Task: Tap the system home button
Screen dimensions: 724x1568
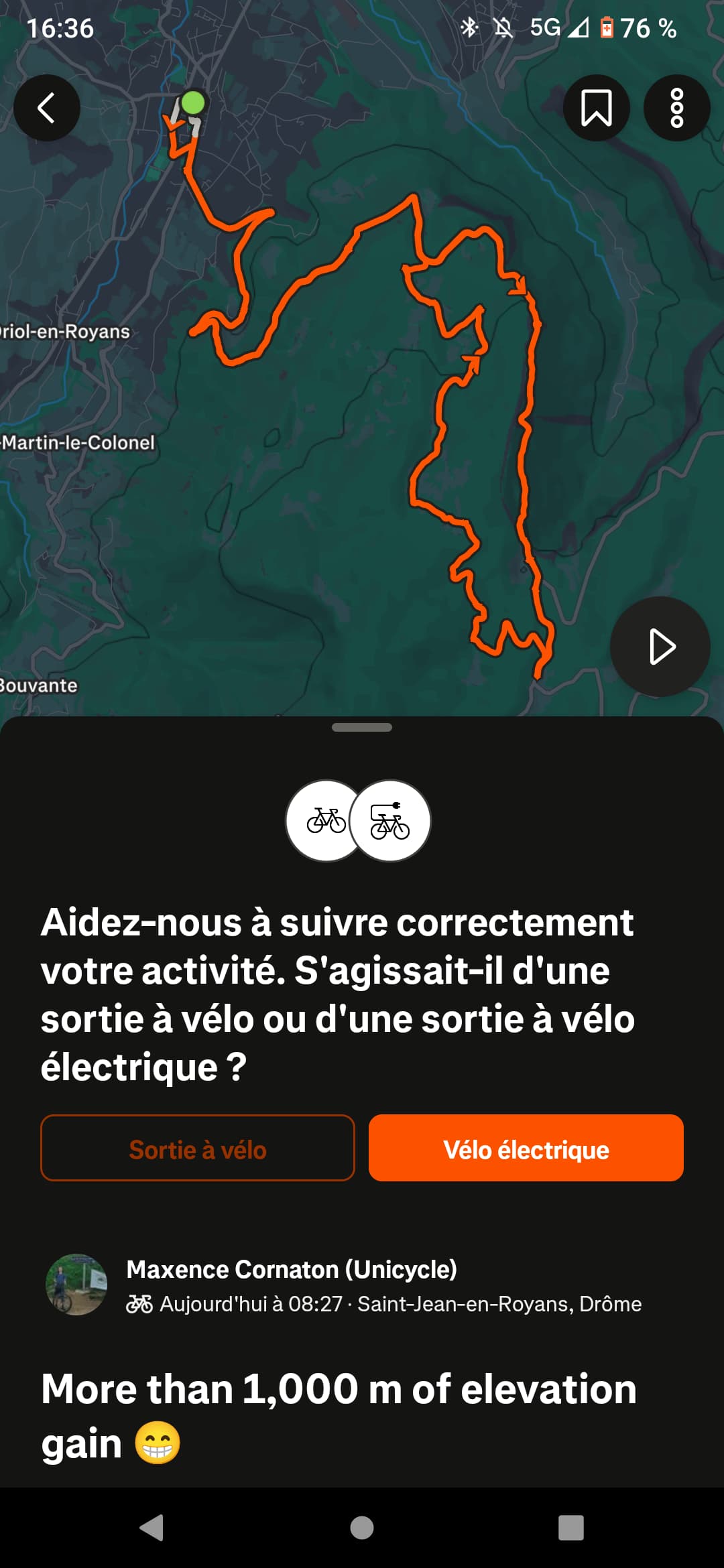Action: click(x=362, y=1528)
